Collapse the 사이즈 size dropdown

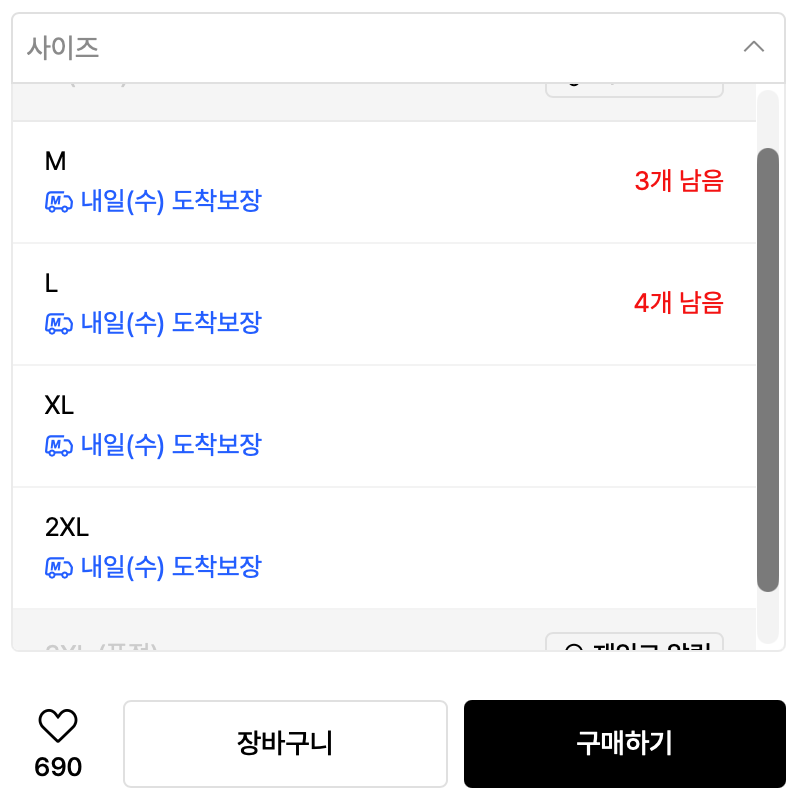click(x=398, y=48)
